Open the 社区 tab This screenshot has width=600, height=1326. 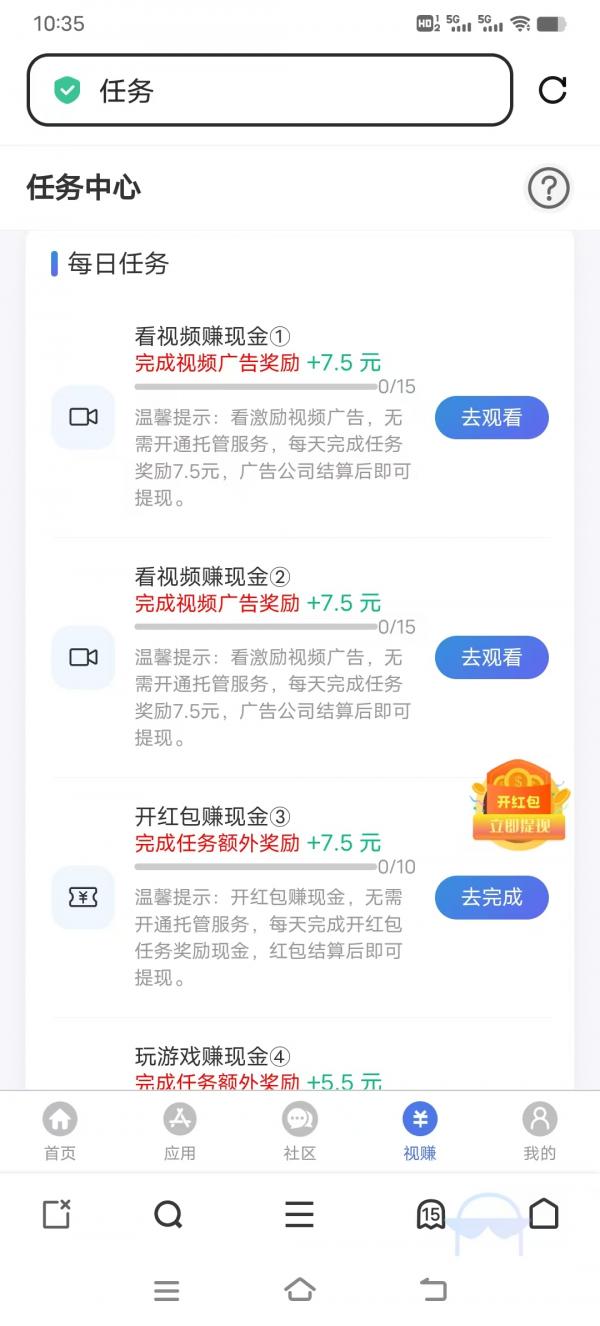[300, 1131]
